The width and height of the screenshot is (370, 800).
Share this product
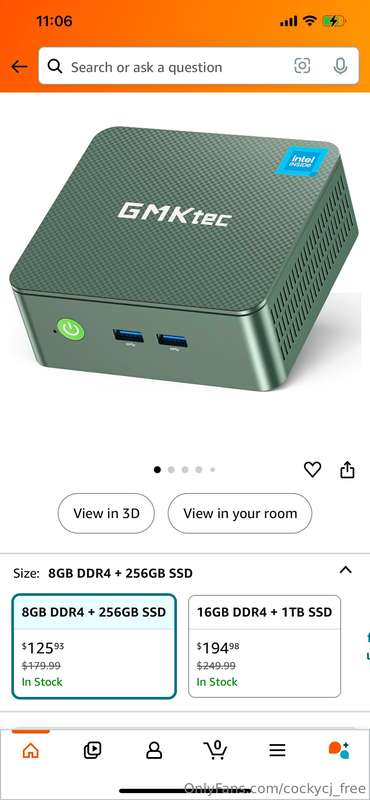(347, 469)
